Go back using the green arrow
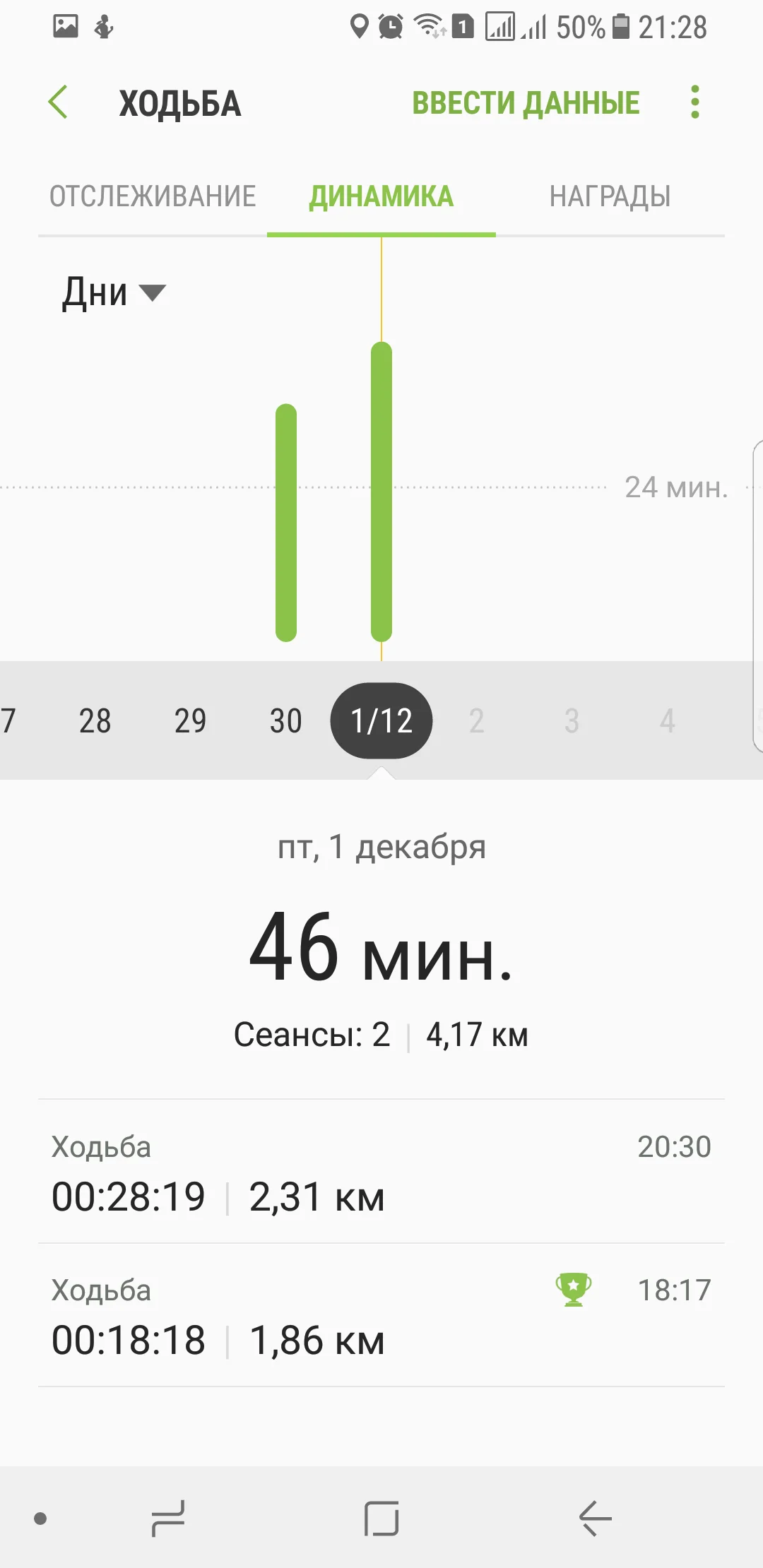This screenshot has height=1568, width=763. click(x=59, y=102)
